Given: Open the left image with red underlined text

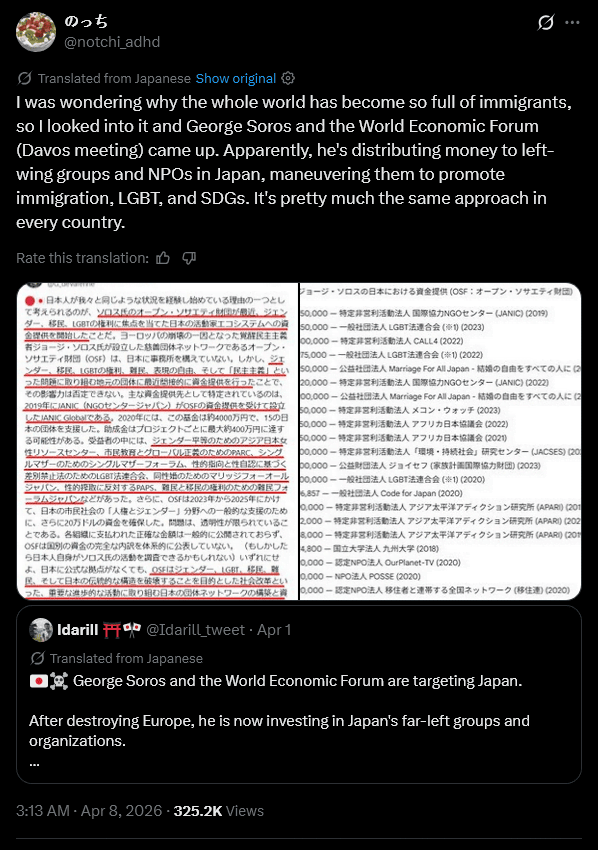Looking at the screenshot, I should click(157, 441).
